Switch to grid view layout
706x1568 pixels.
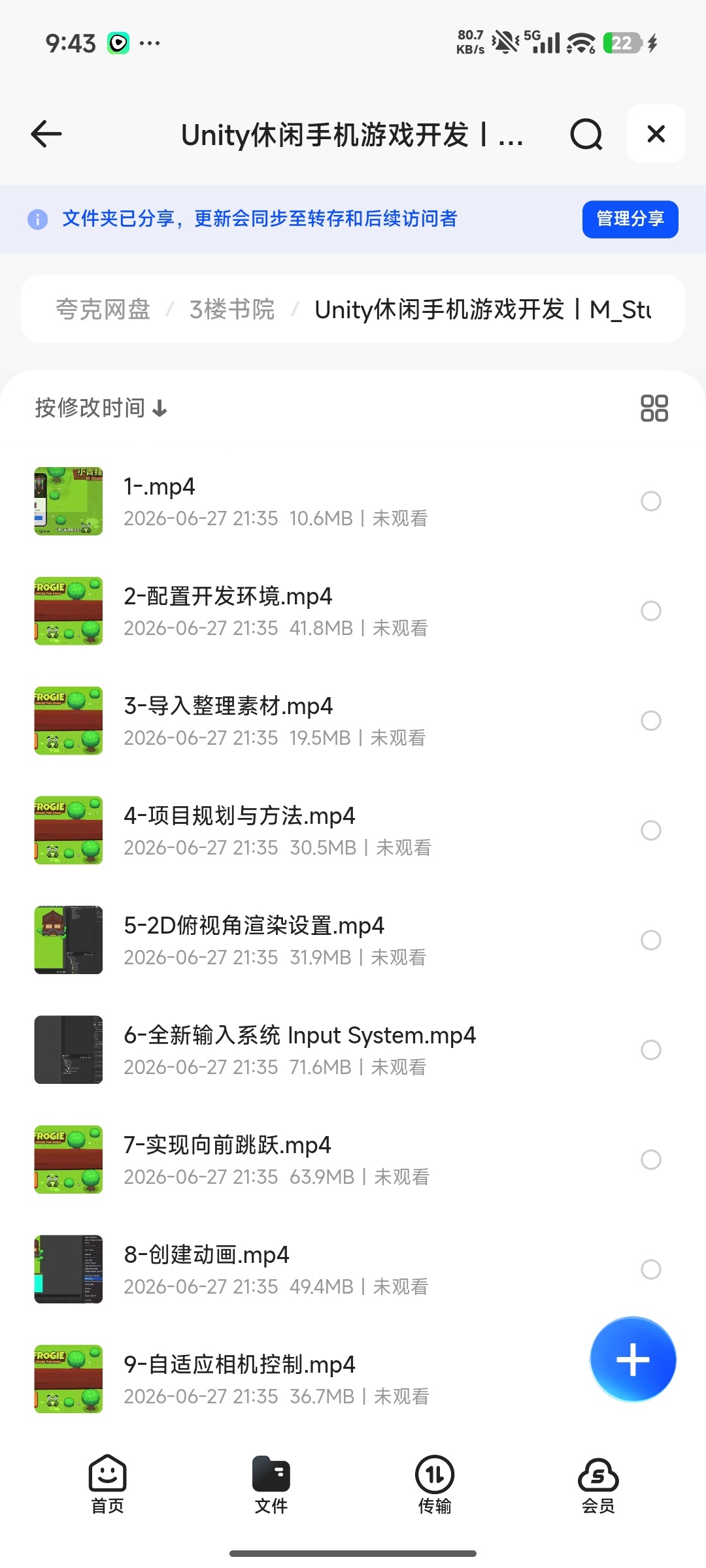point(654,408)
